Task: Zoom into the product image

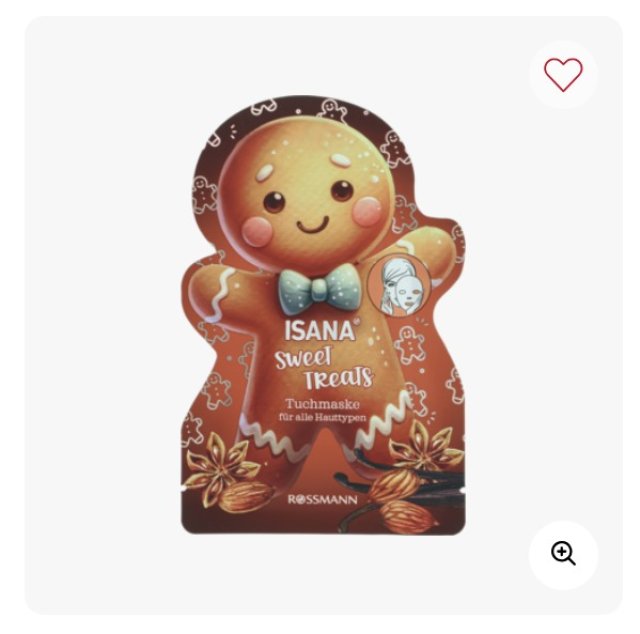Action: [563, 554]
